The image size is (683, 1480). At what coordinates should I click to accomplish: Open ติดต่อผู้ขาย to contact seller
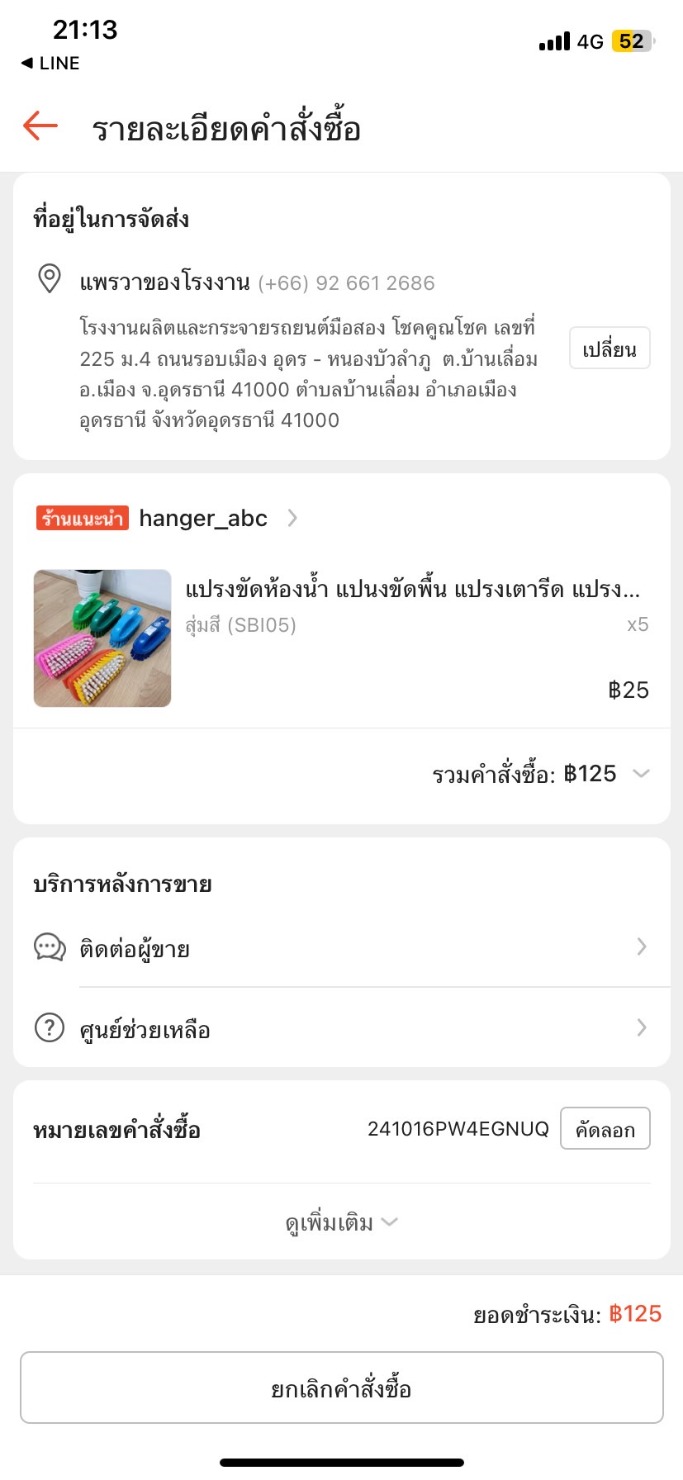coord(340,948)
